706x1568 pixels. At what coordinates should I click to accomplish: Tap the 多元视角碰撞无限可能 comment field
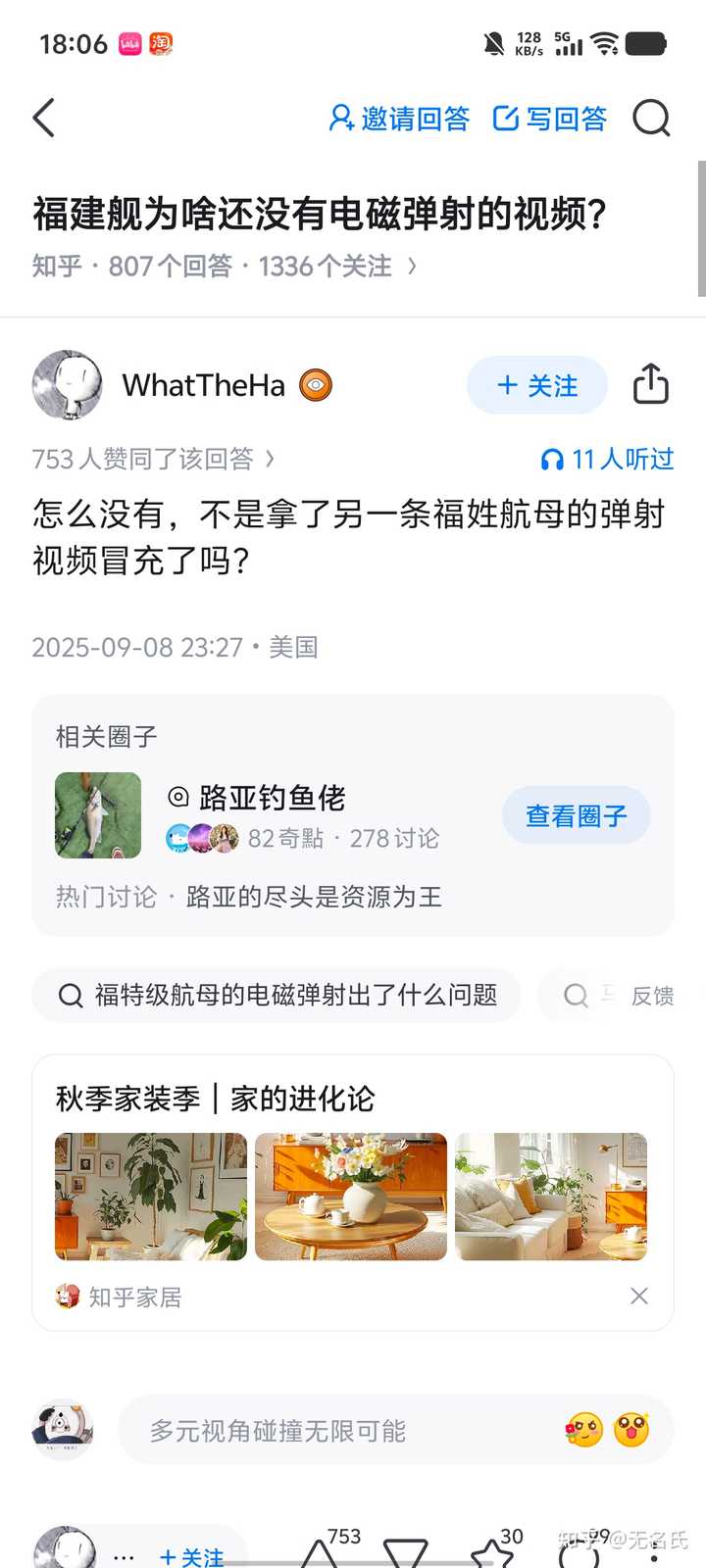(396, 1431)
